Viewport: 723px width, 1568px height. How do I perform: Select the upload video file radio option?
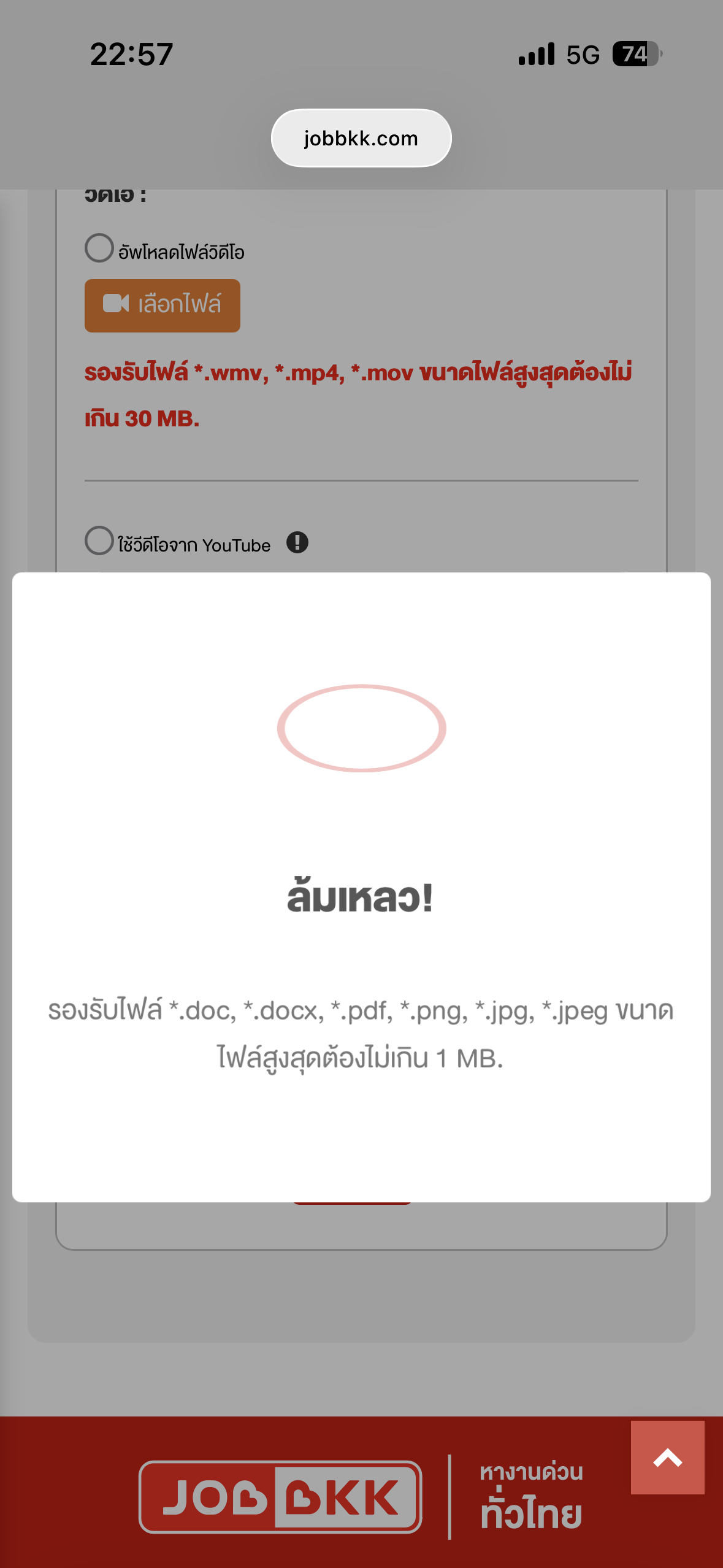(99, 248)
